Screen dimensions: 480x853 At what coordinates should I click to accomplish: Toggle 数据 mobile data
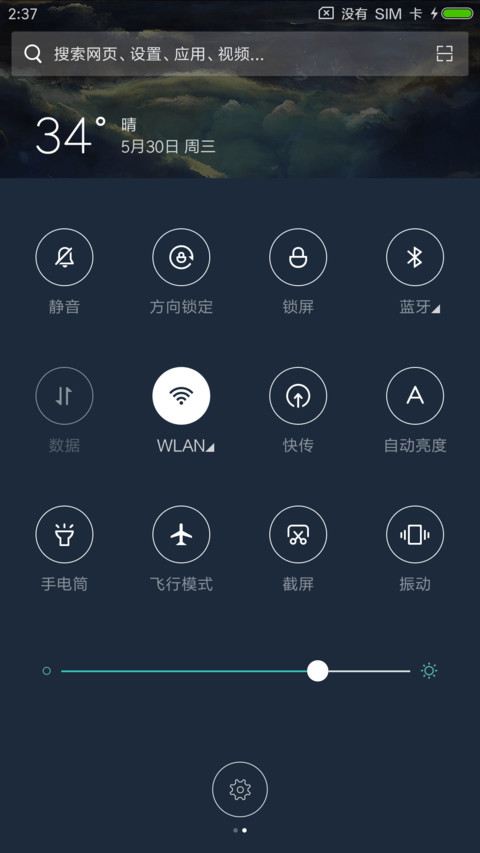64,395
